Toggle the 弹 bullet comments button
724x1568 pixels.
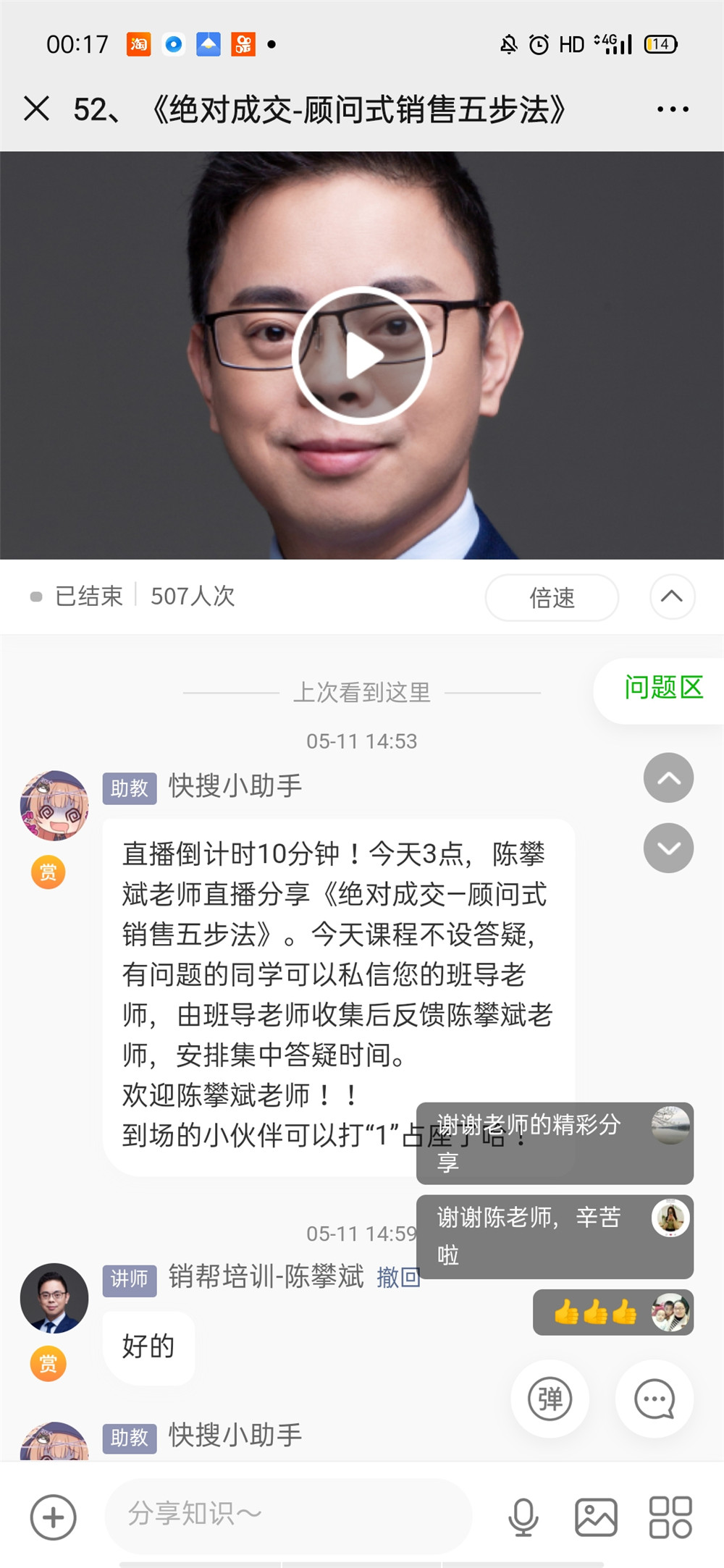(x=550, y=1399)
